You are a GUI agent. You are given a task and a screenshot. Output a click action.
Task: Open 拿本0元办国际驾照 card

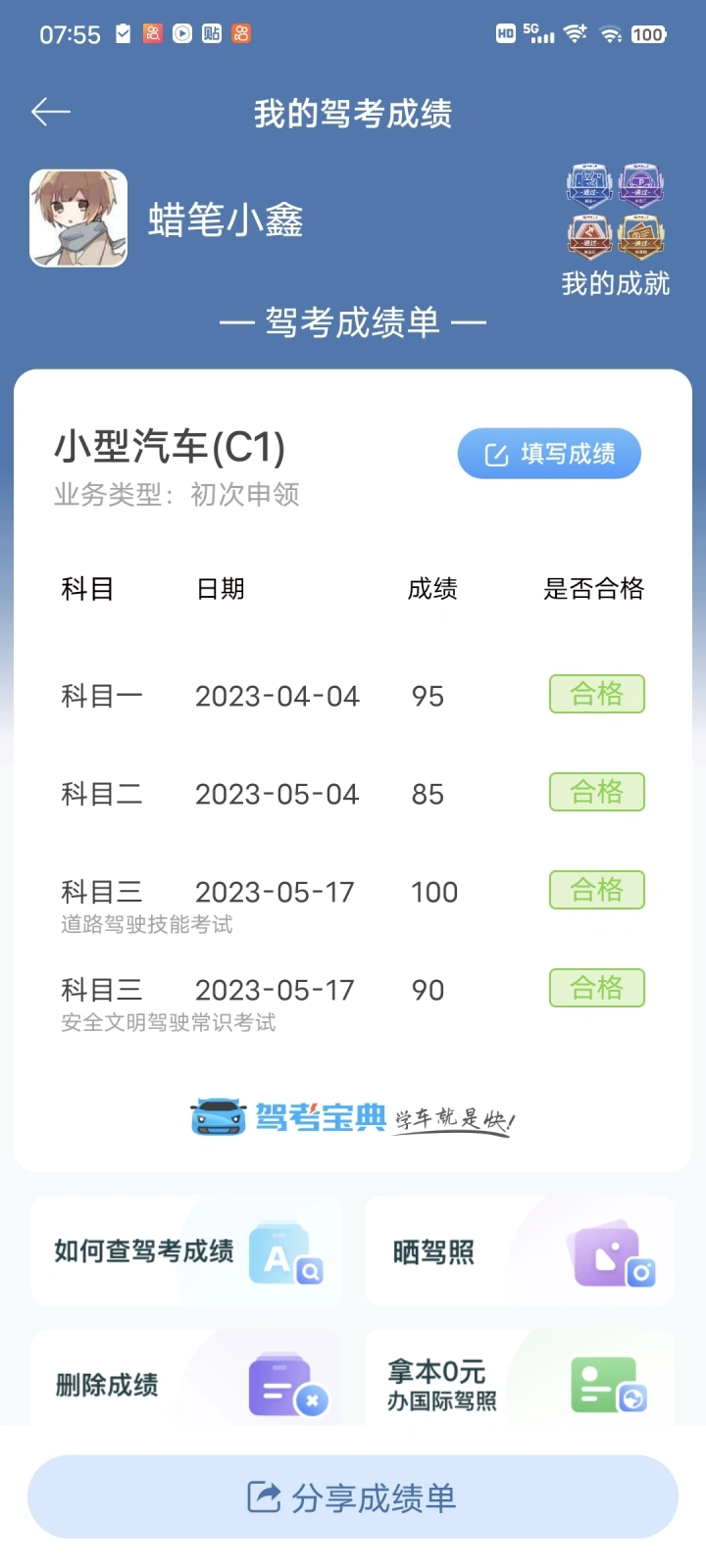[520, 1380]
